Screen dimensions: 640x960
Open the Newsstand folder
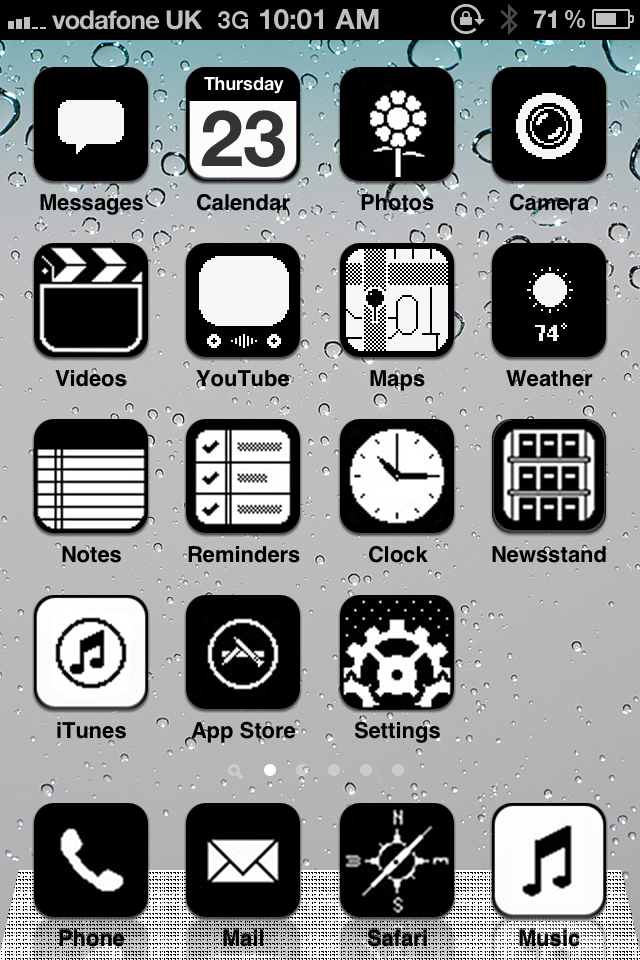(x=549, y=476)
